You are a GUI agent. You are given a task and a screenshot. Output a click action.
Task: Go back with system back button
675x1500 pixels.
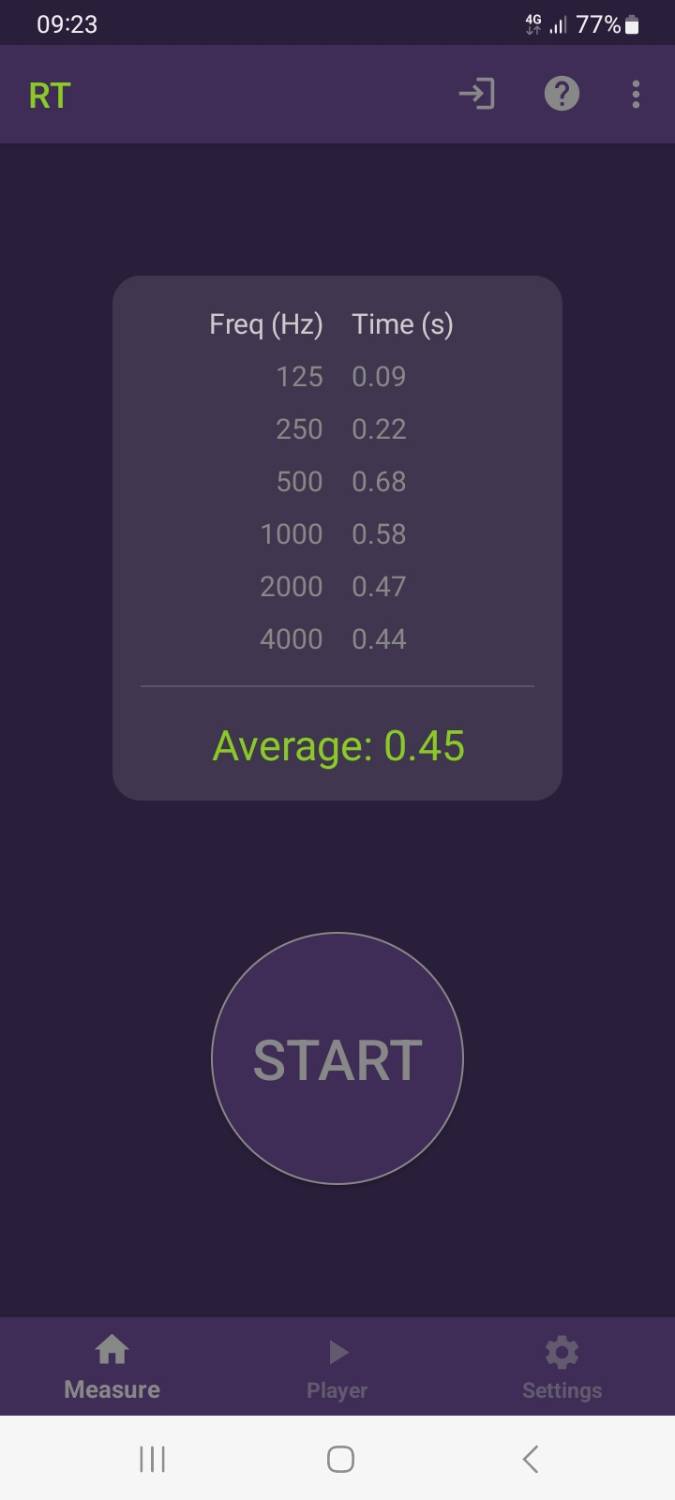click(530, 1459)
